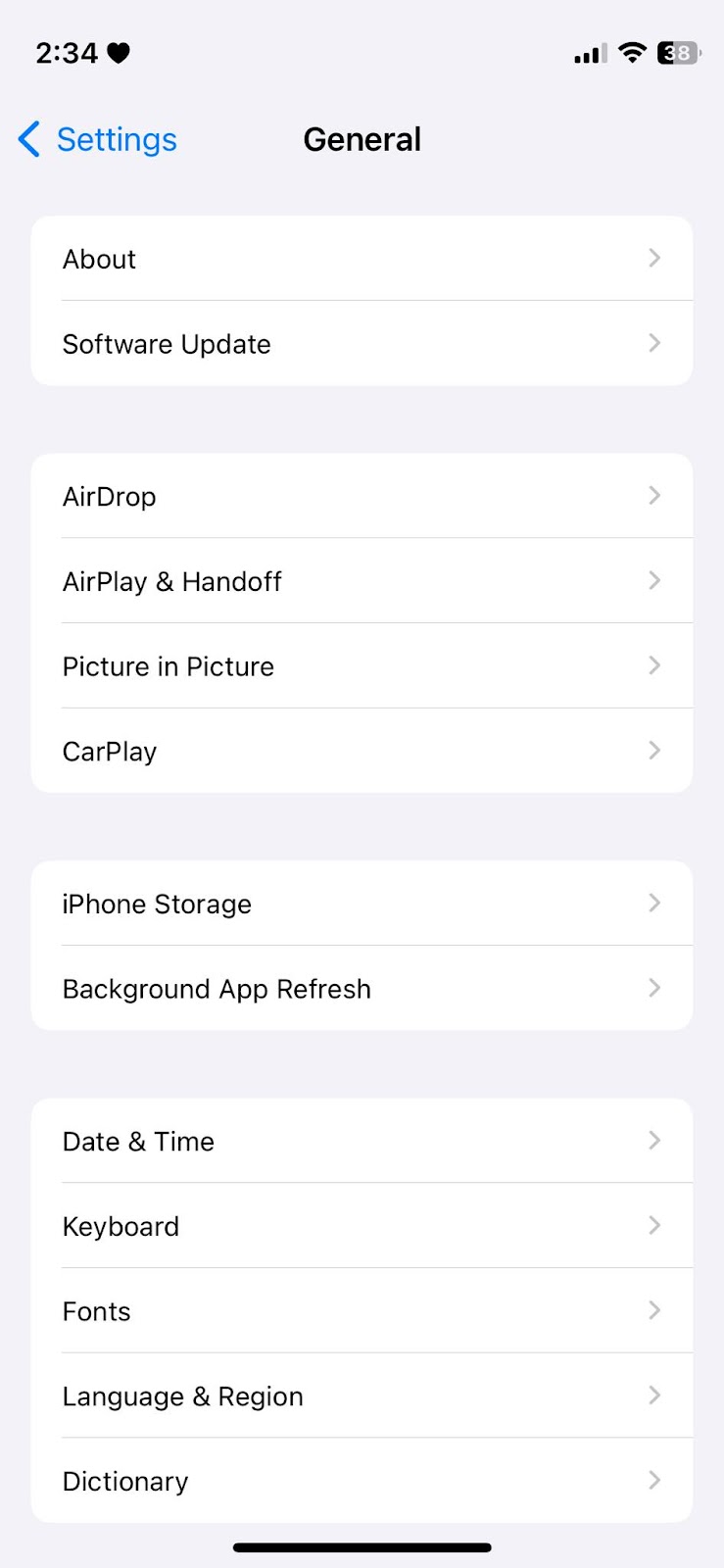Tap the heart icon next to the clock
The height and width of the screenshot is (1568, 724).
pos(120,52)
